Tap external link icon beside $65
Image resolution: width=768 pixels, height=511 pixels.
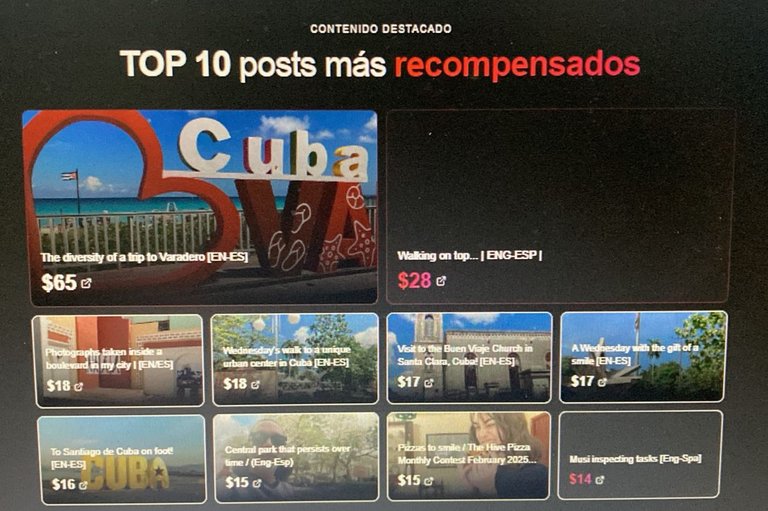pos(87,284)
